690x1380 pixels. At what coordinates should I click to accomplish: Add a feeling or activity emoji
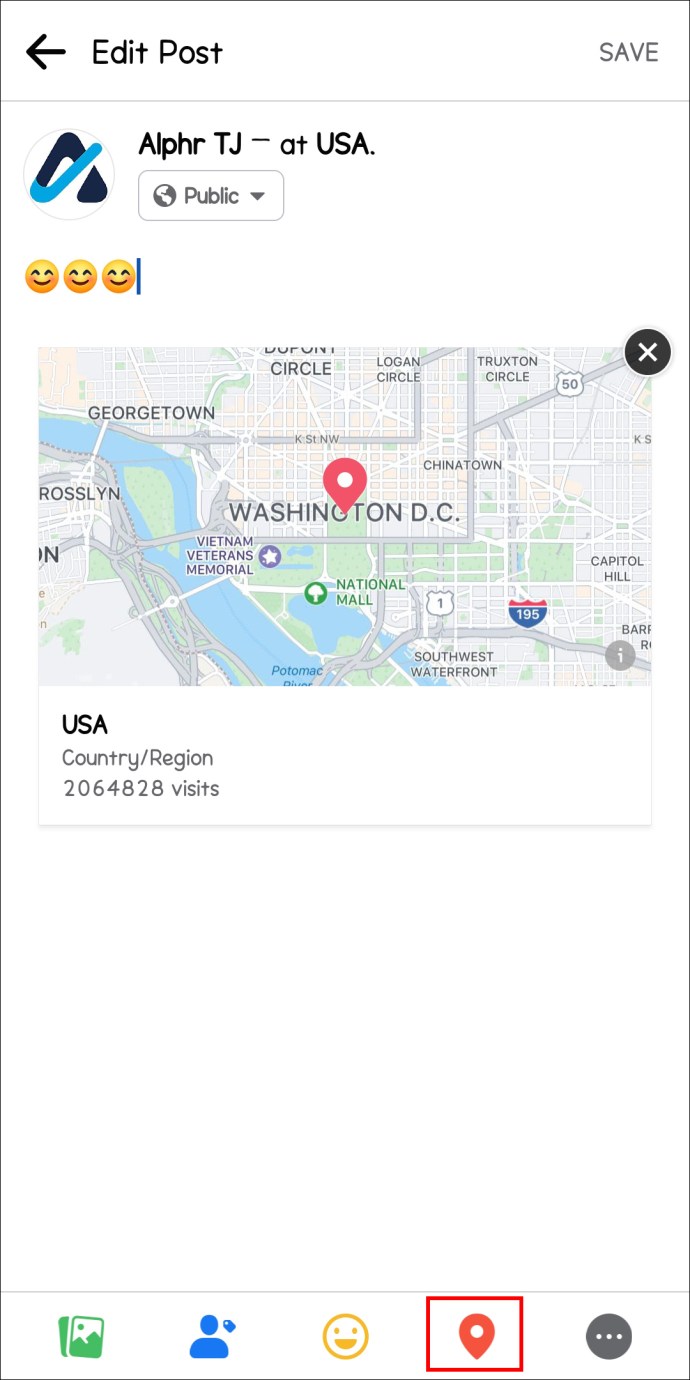[x=345, y=1336]
